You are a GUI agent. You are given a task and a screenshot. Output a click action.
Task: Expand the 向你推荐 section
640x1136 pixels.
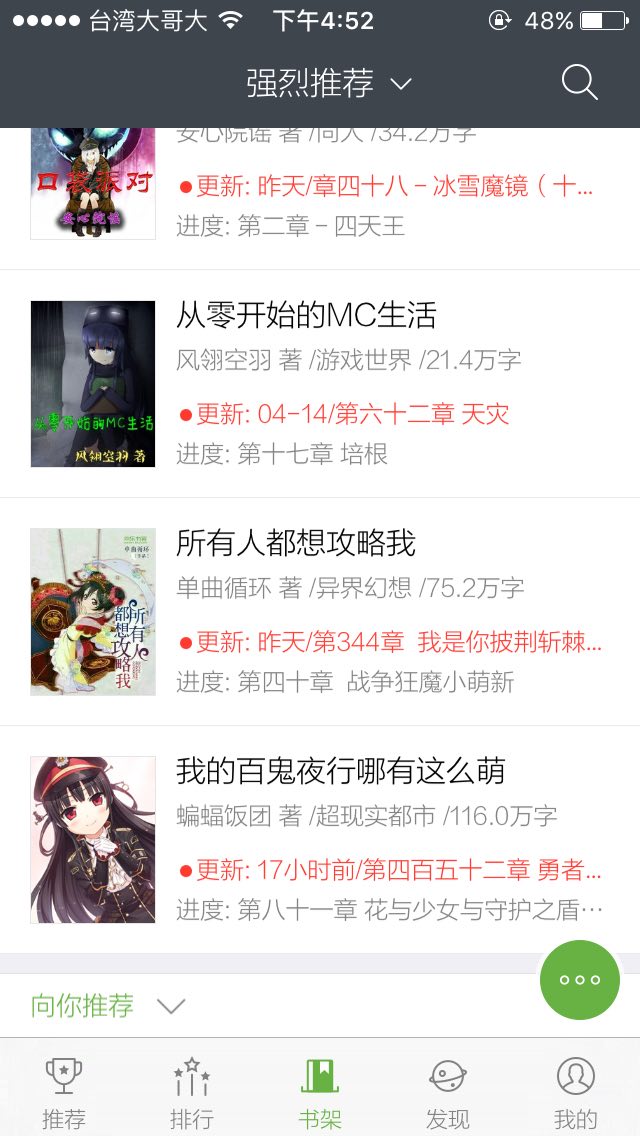[x=108, y=1006]
